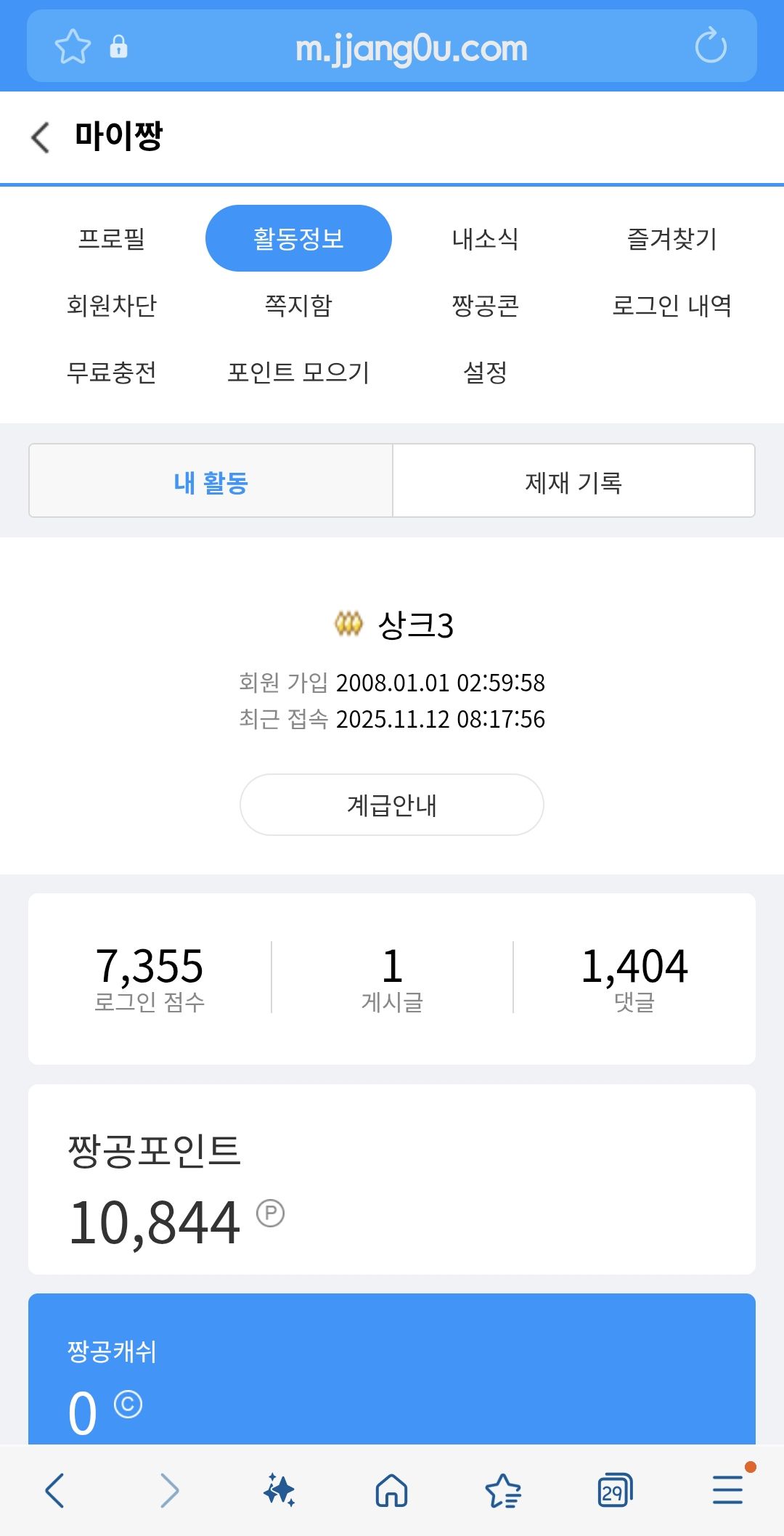Show the 29 open browser tabs
The height and width of the screenshot is (1536, 784).
click(614, 1490)
